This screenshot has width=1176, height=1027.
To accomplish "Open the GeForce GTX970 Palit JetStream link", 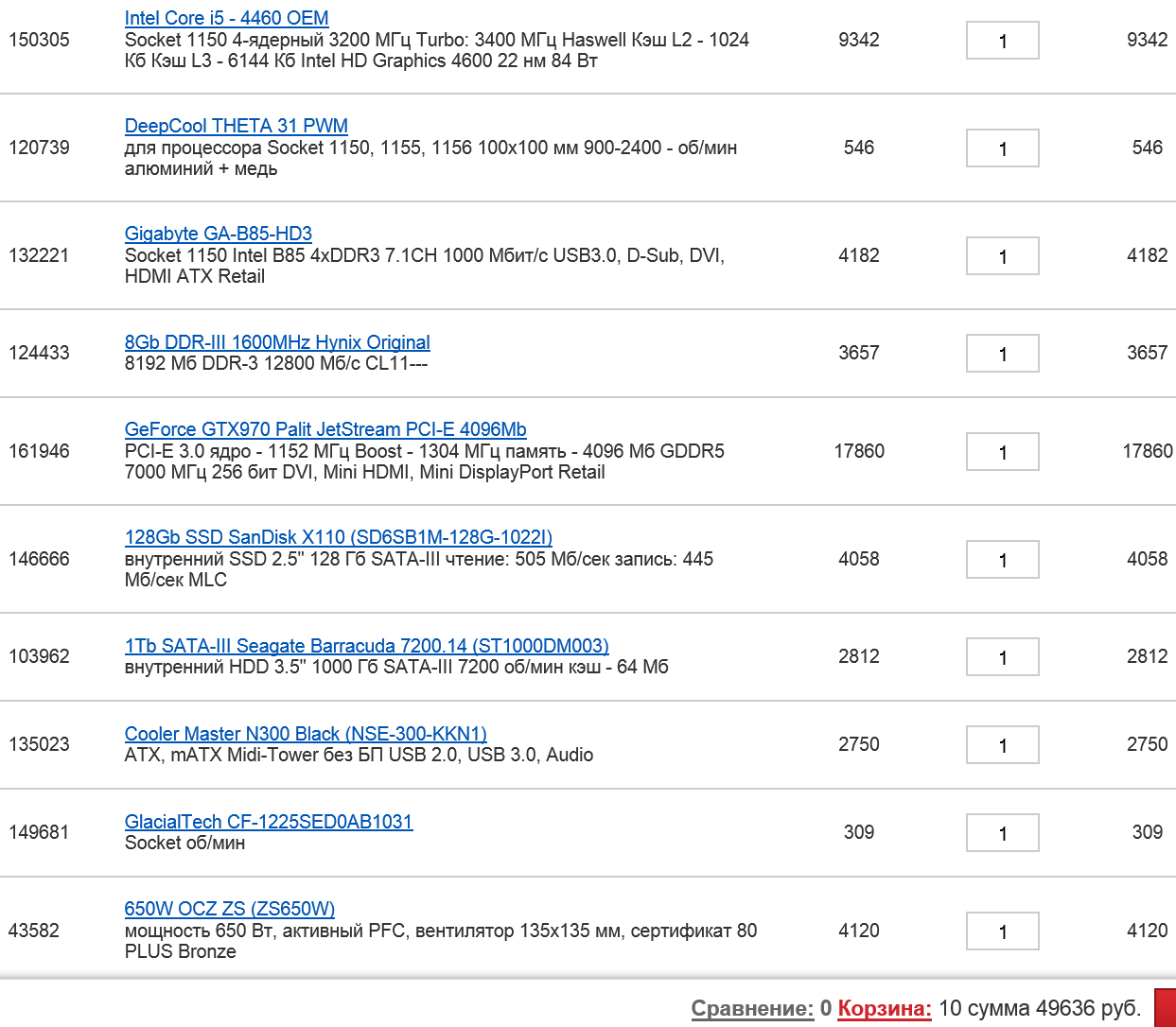I will [x=325, y=429].
